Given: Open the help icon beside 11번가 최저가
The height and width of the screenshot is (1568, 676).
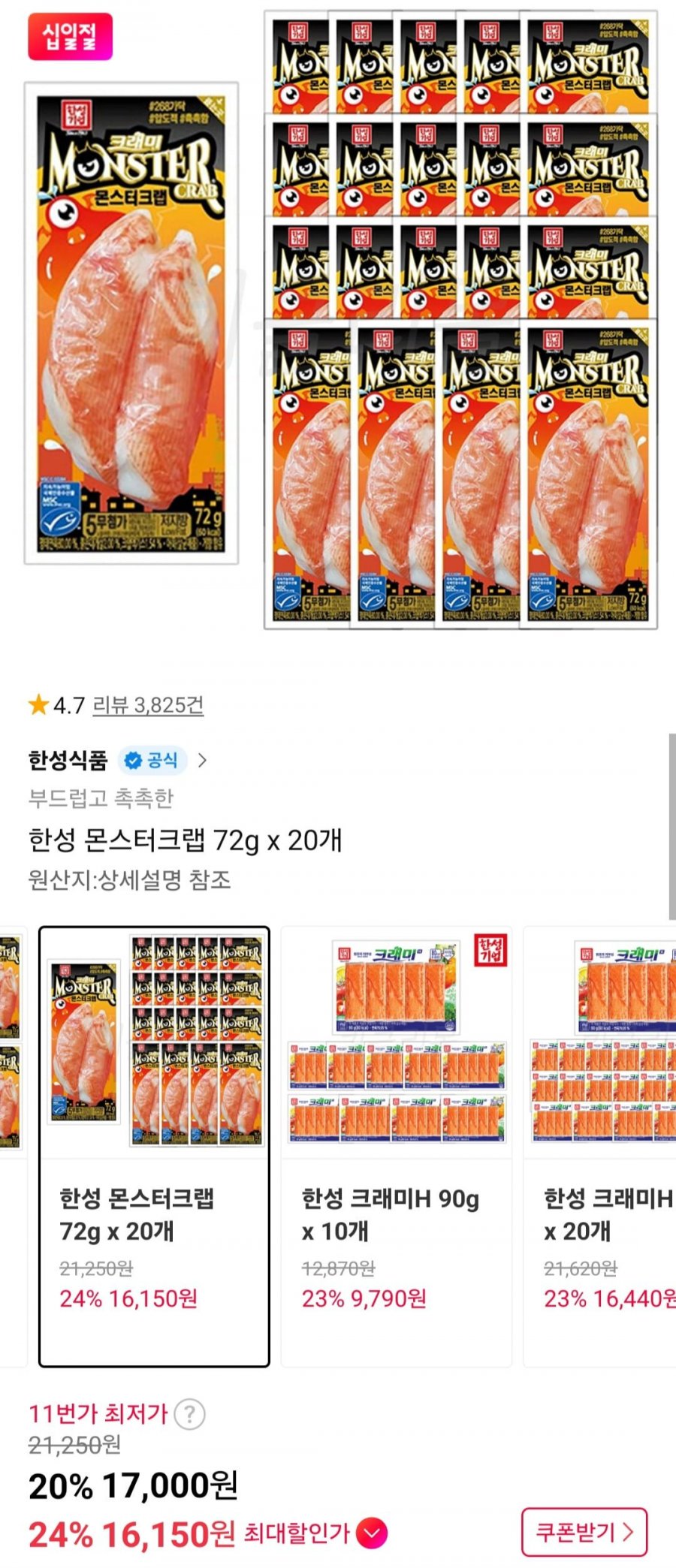Looking at the screenshot, I should [189, 1415].
